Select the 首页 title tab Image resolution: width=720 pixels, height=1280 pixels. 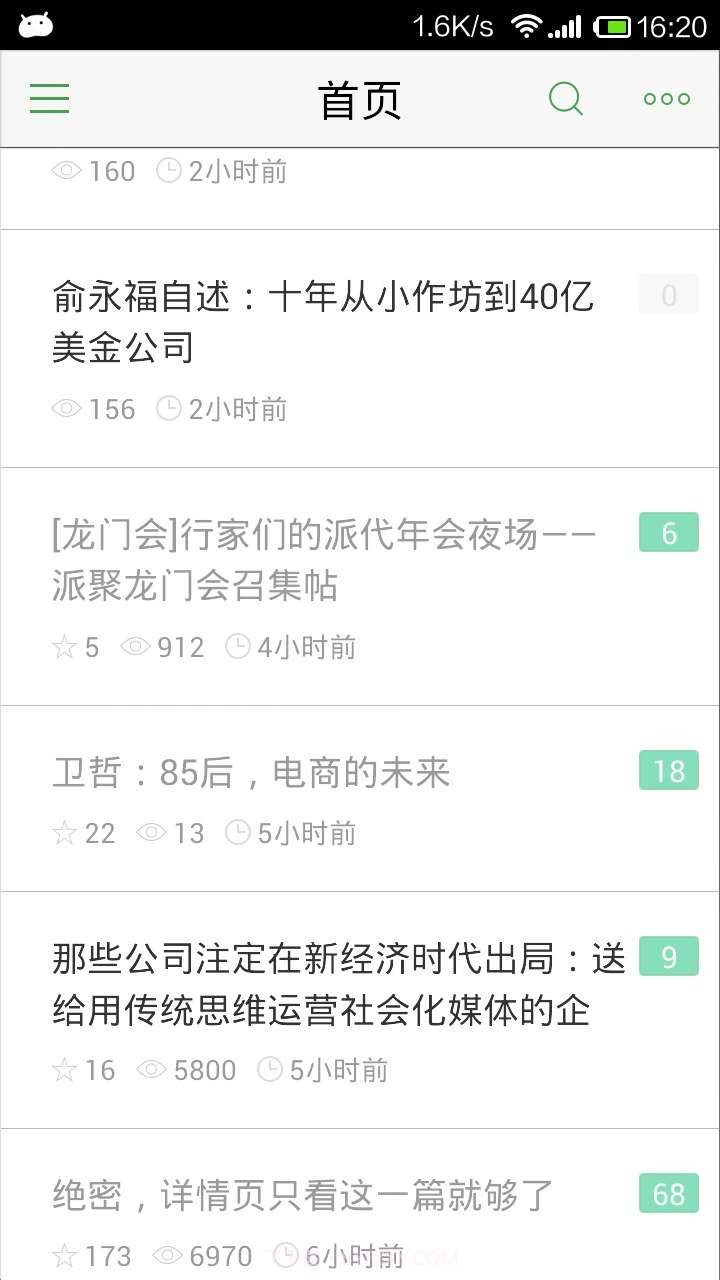(x=359, y=98)
